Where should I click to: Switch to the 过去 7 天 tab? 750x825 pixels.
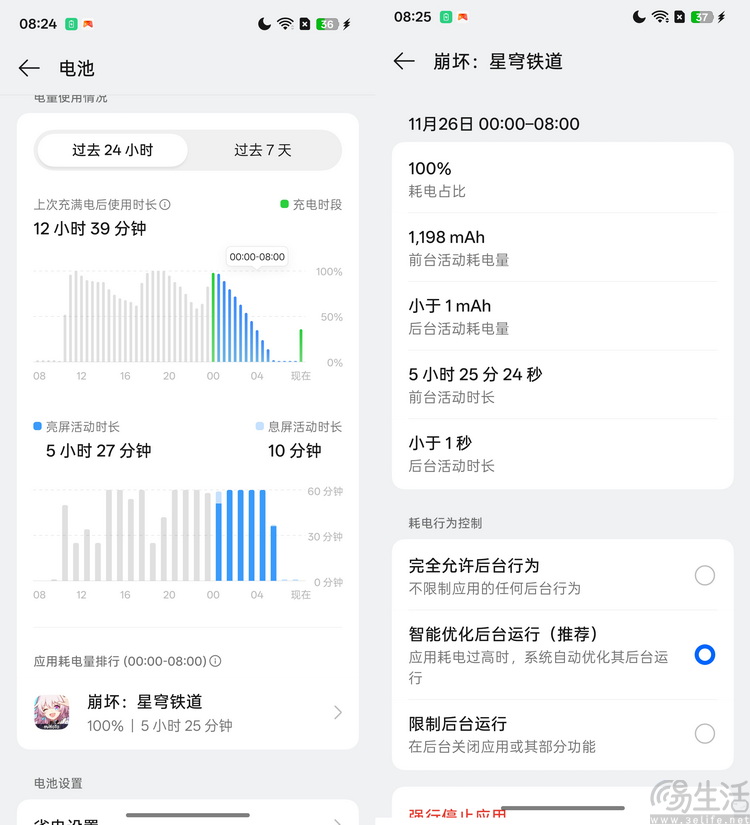pyautogui.click(x=264, y=149)
